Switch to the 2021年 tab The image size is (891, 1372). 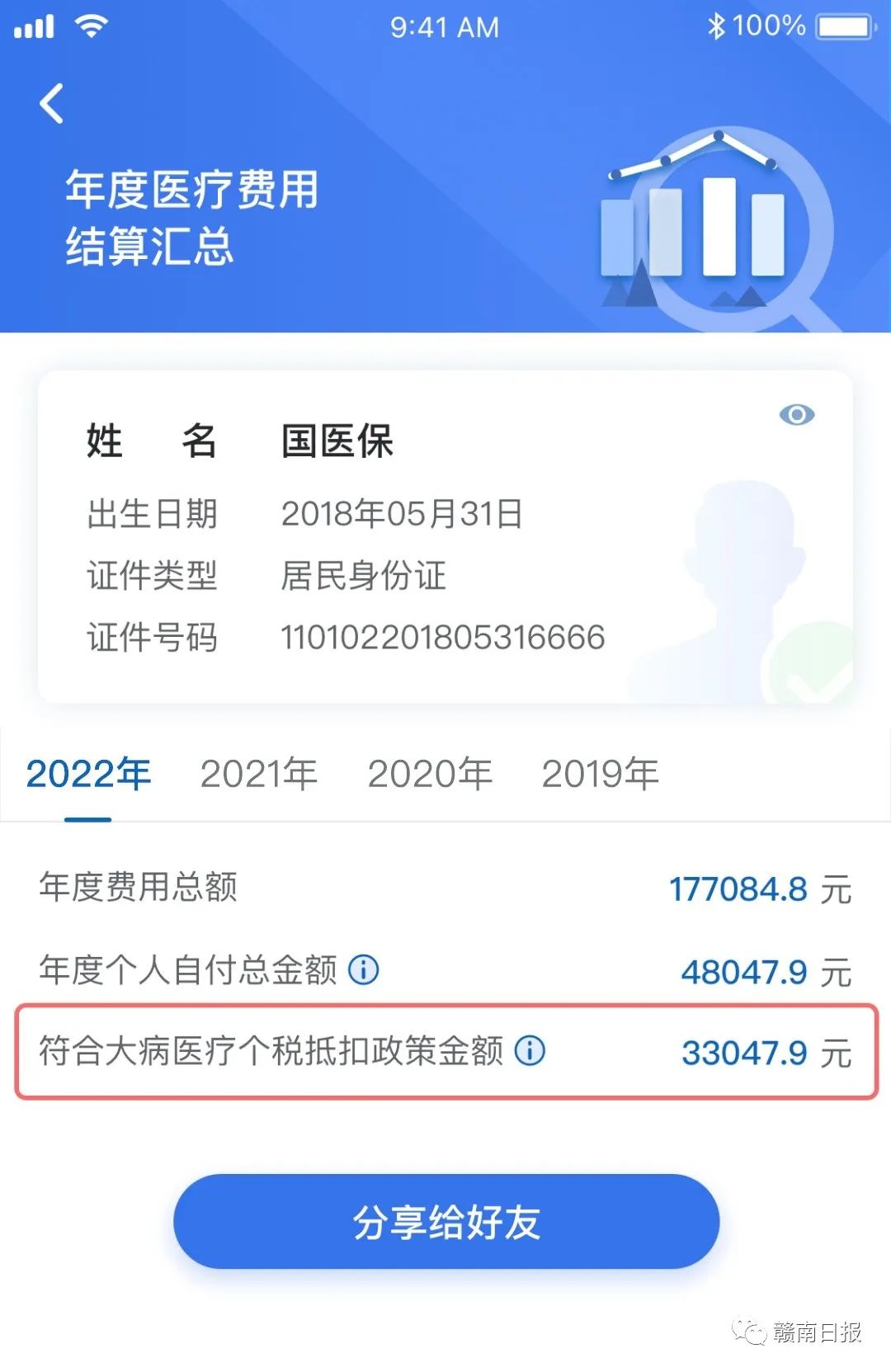tap(258, 774)
